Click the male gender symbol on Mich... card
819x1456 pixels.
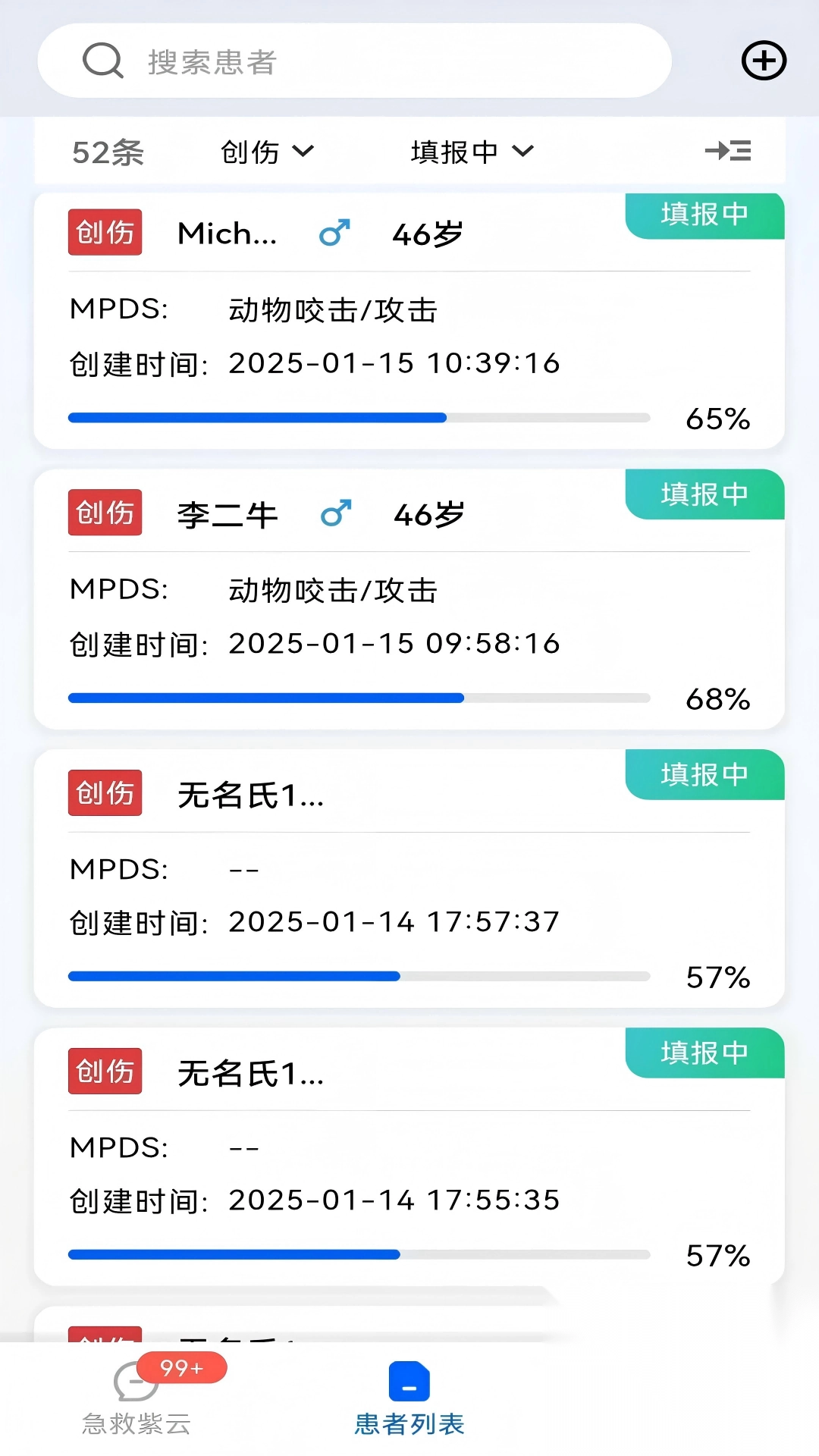click(x=334, y=233)
